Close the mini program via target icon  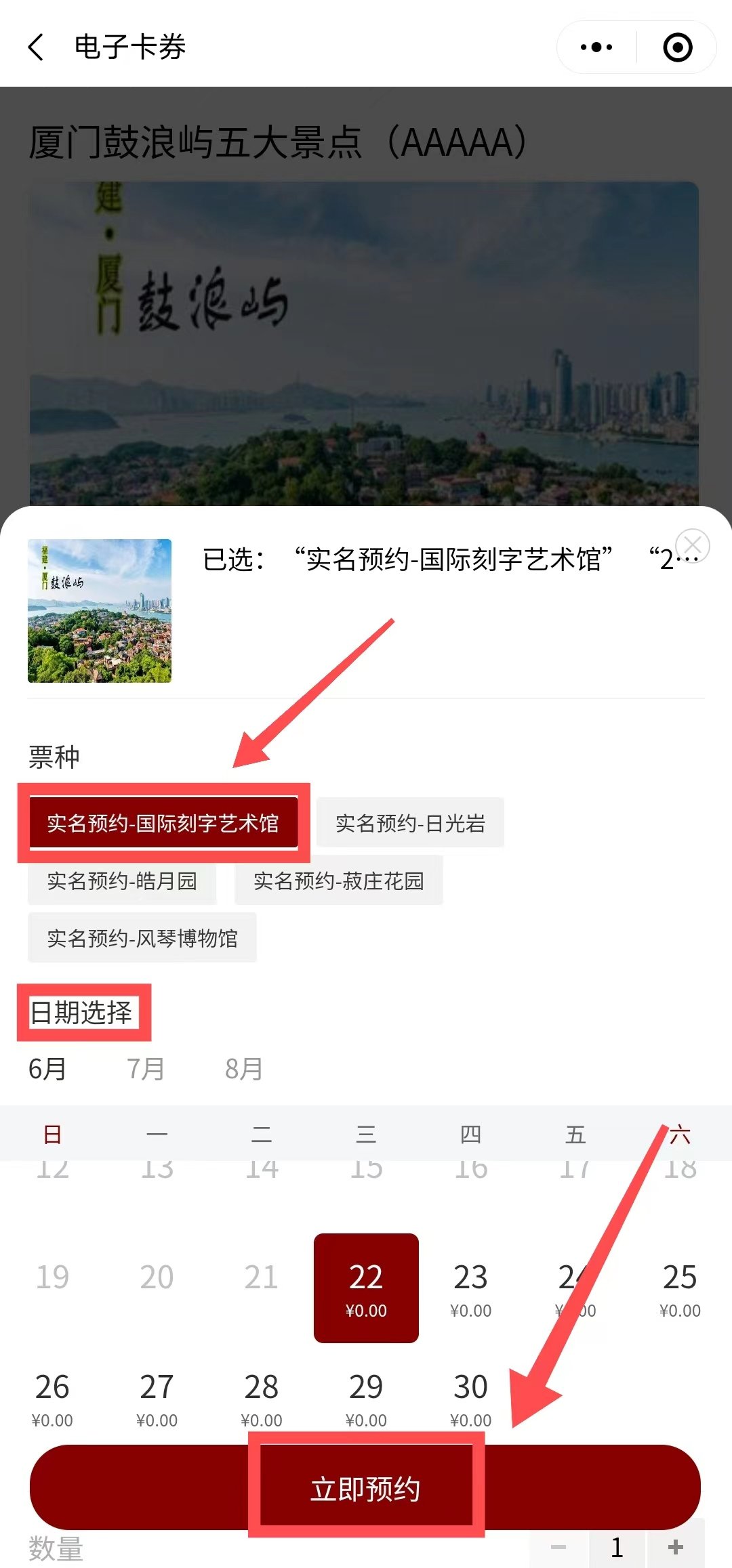click(677, 47)
